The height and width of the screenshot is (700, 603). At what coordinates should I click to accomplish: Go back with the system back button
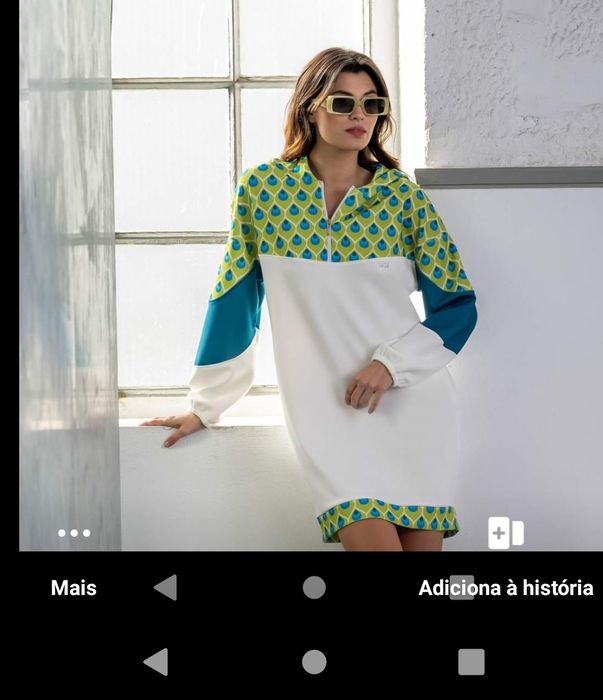[x=156, y=662]
